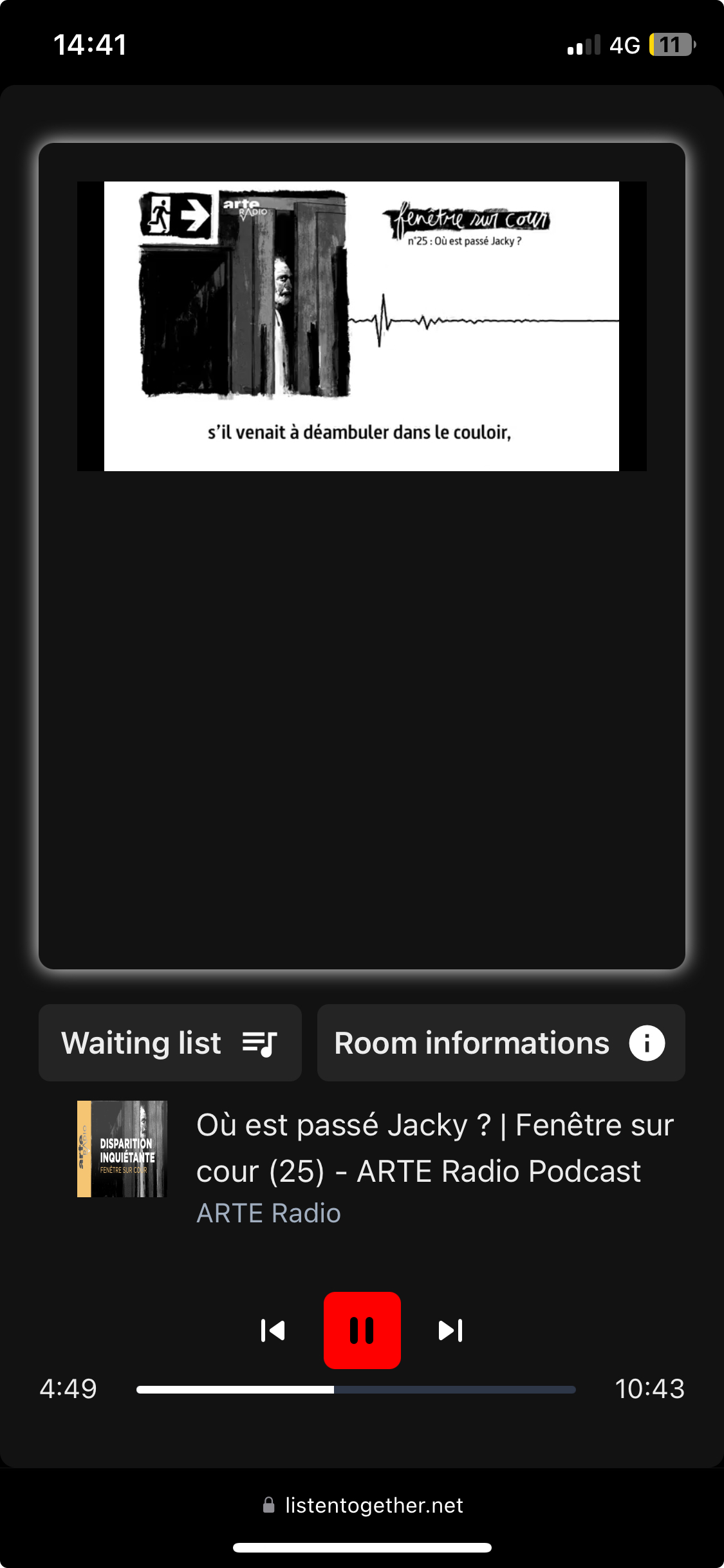Skip to the next track
The width and height of the screenshot is (724, 1568).
(x=450, y=1330)
